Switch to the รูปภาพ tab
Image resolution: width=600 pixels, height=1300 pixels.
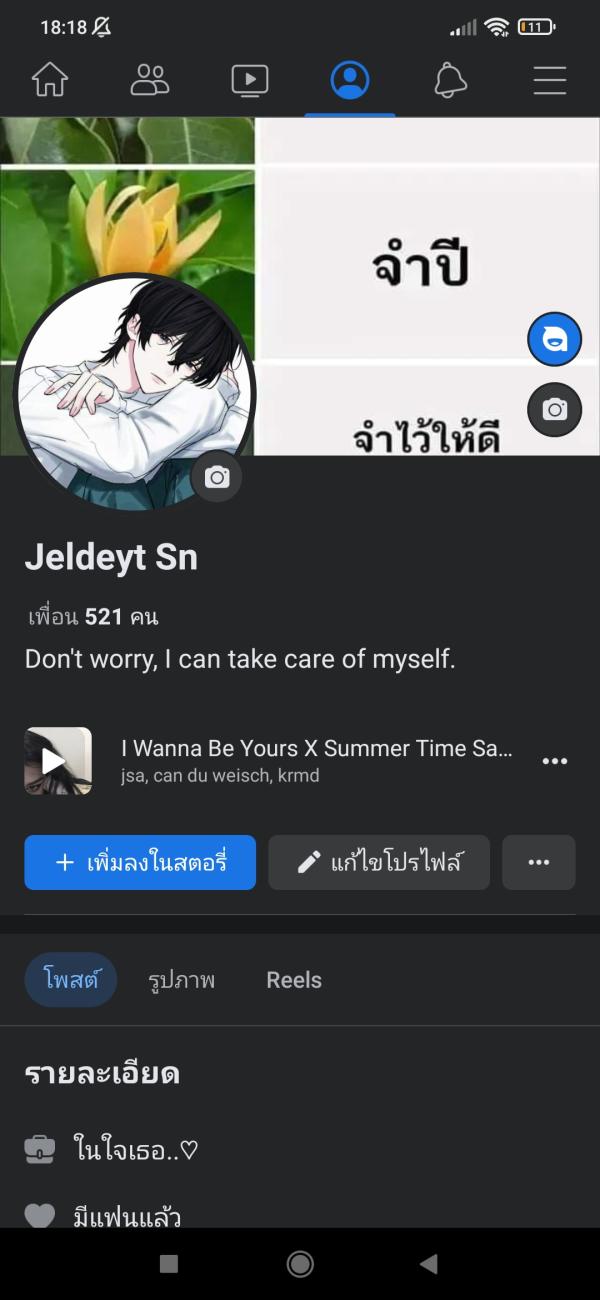point(181,980)
